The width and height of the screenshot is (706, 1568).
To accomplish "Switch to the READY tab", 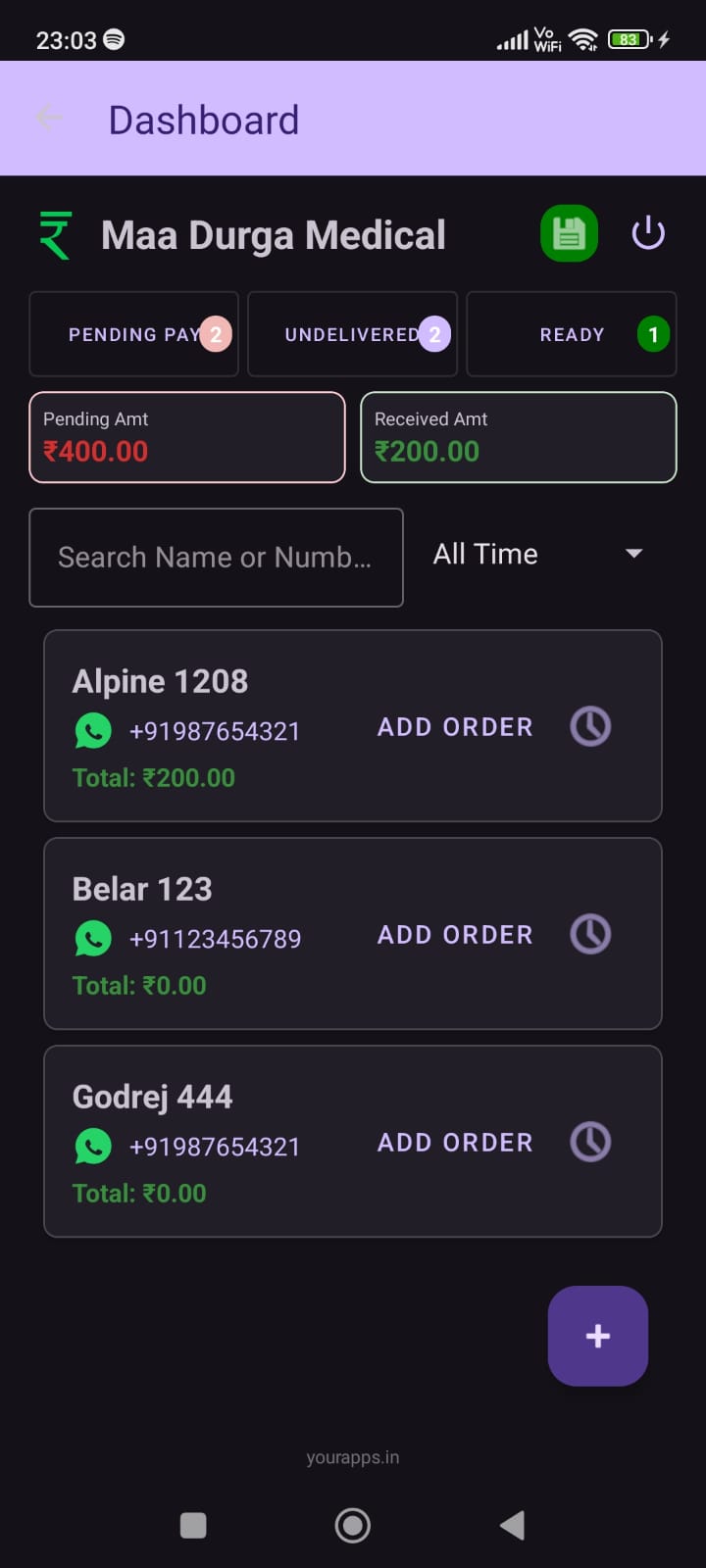I will pyautogui.click(x=572, y=334).
